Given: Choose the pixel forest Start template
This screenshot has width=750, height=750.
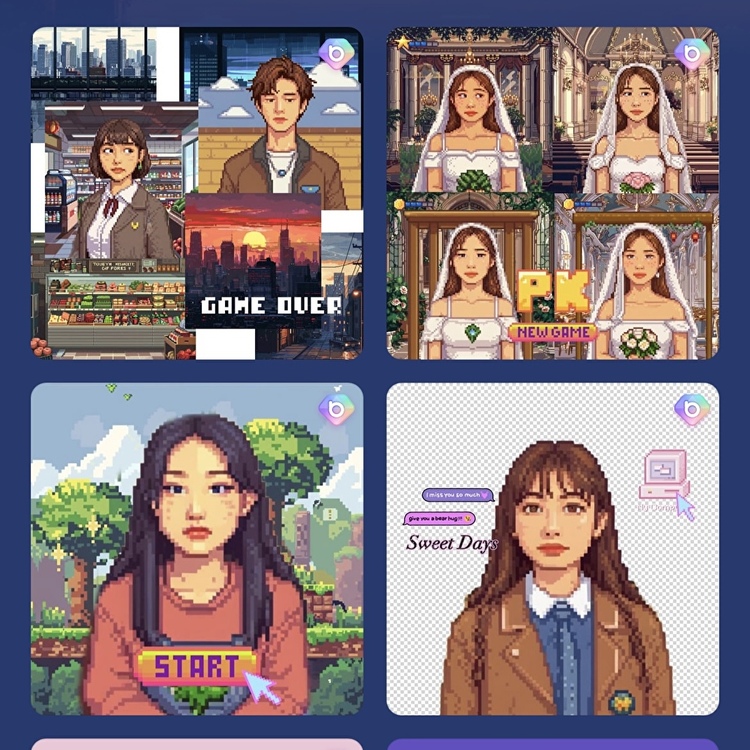Looking at the screenshot, I should click(x=197, y=549).
